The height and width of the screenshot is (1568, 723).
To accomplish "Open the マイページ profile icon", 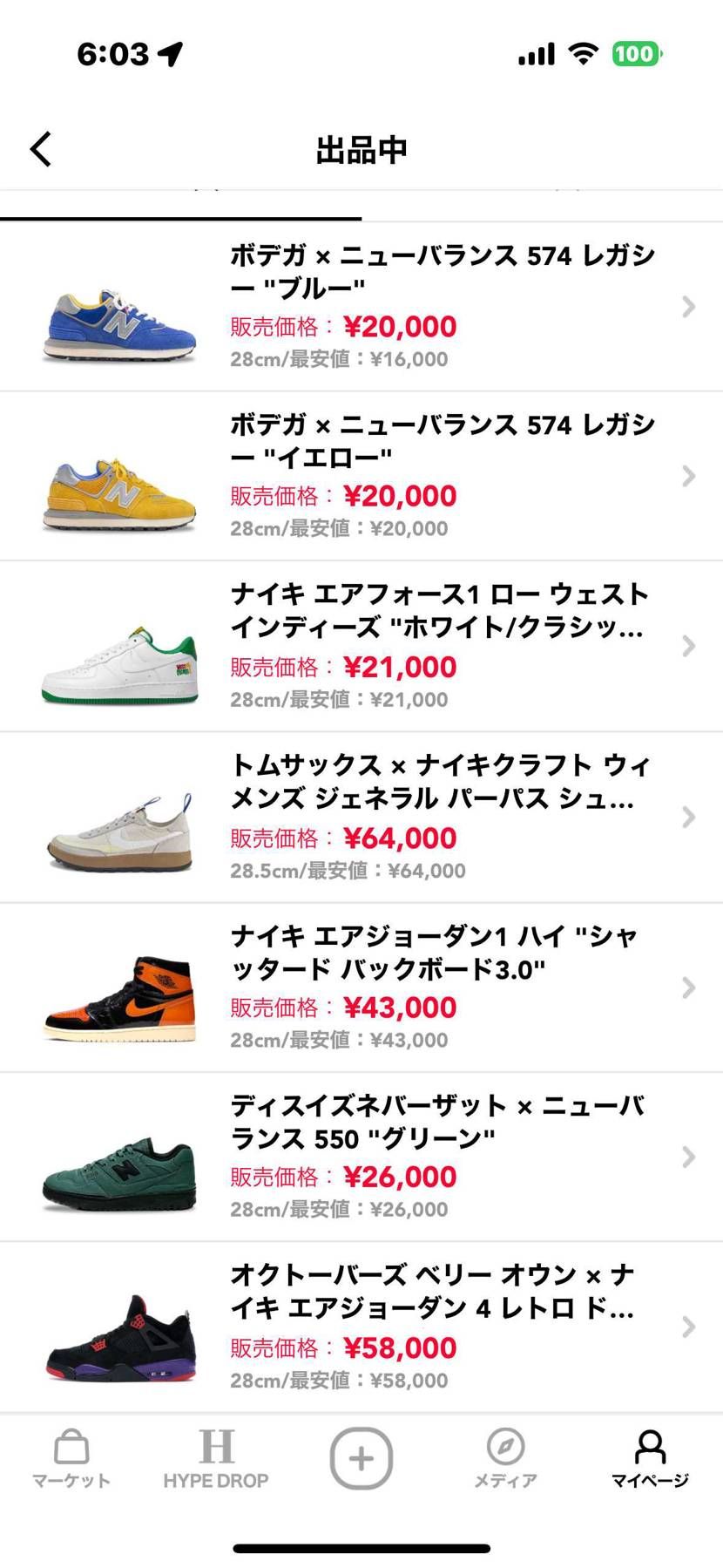I will pos(650,1448).
